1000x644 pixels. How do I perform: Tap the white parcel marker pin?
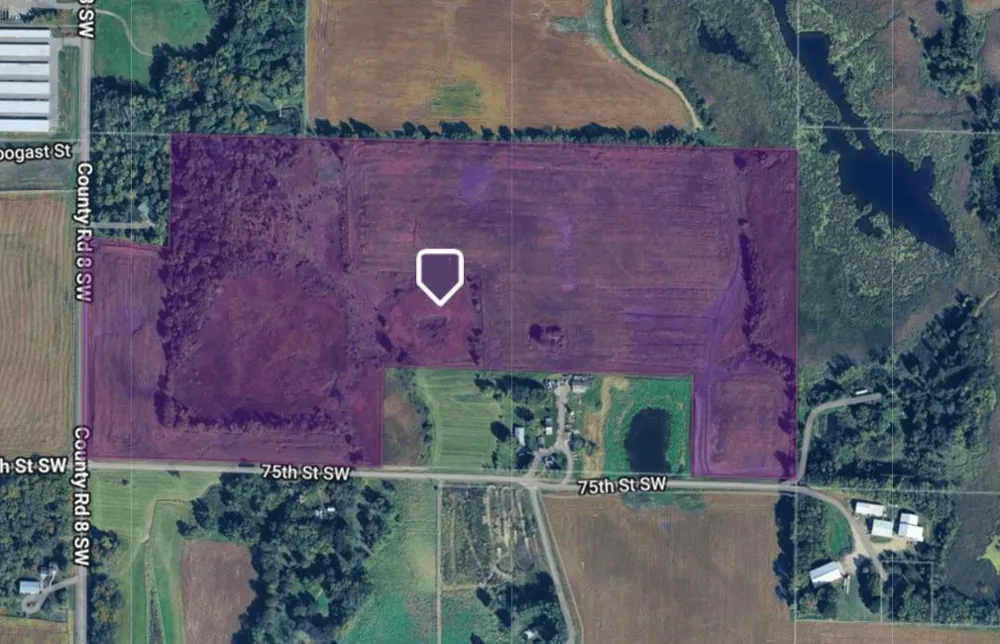[439, 275]
